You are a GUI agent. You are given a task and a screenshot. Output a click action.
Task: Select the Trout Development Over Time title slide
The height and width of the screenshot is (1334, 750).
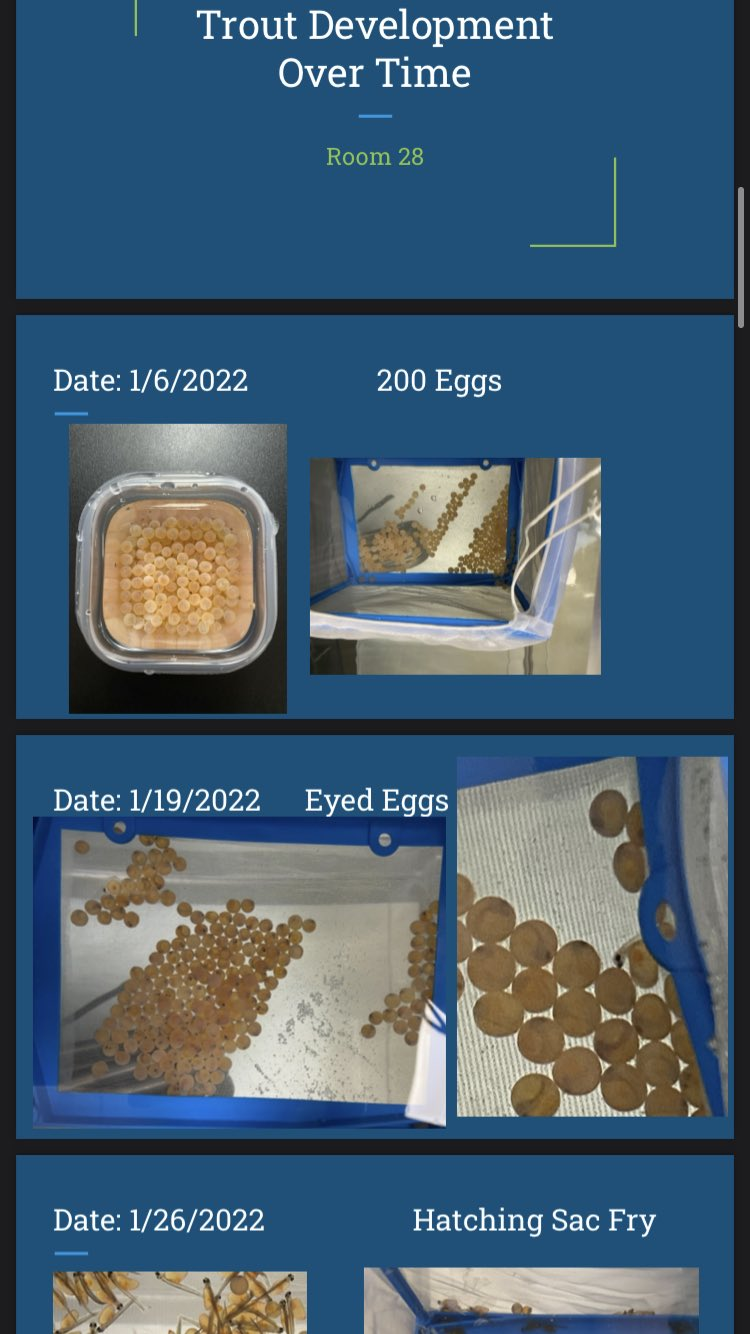375,150
